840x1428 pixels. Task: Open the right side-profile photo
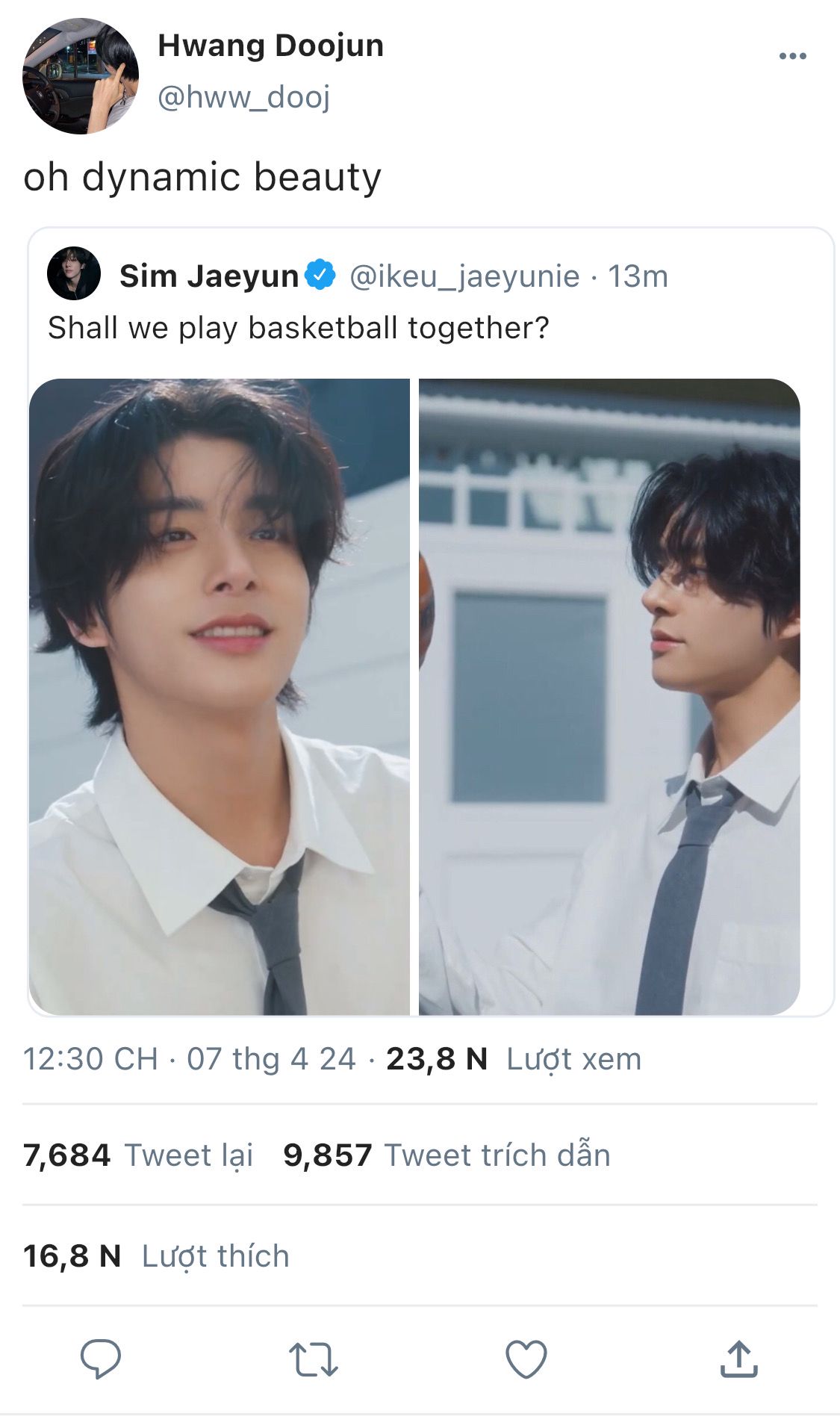[x=609, y=696]
